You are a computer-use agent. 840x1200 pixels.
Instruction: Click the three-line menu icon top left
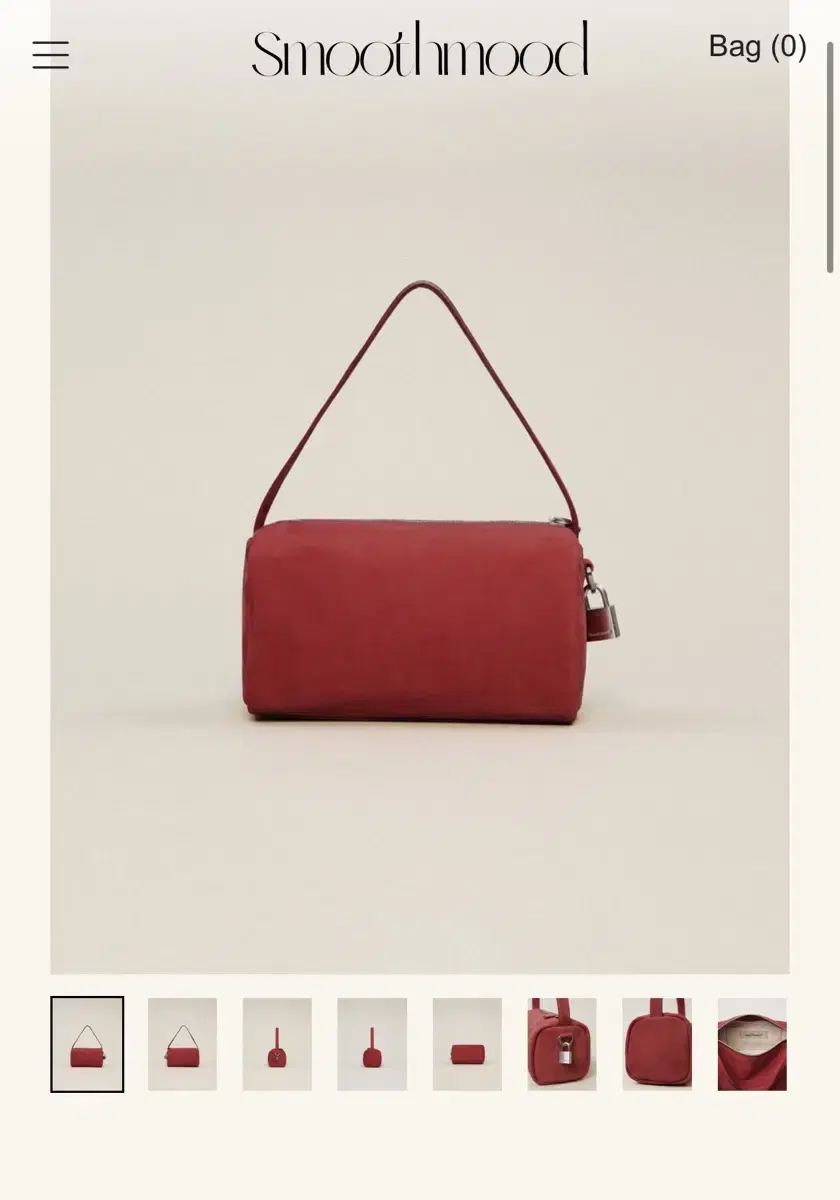[51, 55]
